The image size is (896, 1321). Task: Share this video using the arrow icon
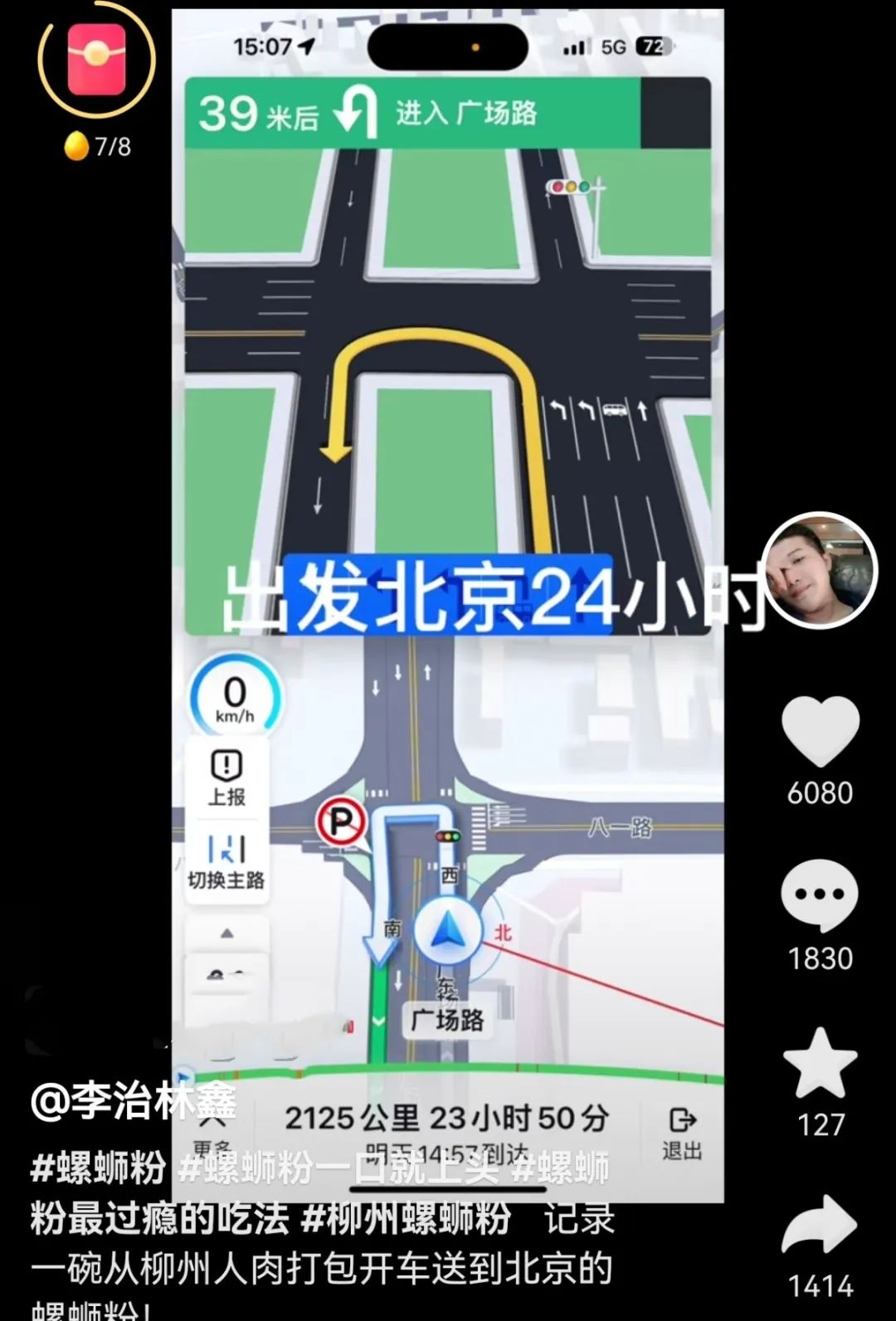pos(820,1224)
